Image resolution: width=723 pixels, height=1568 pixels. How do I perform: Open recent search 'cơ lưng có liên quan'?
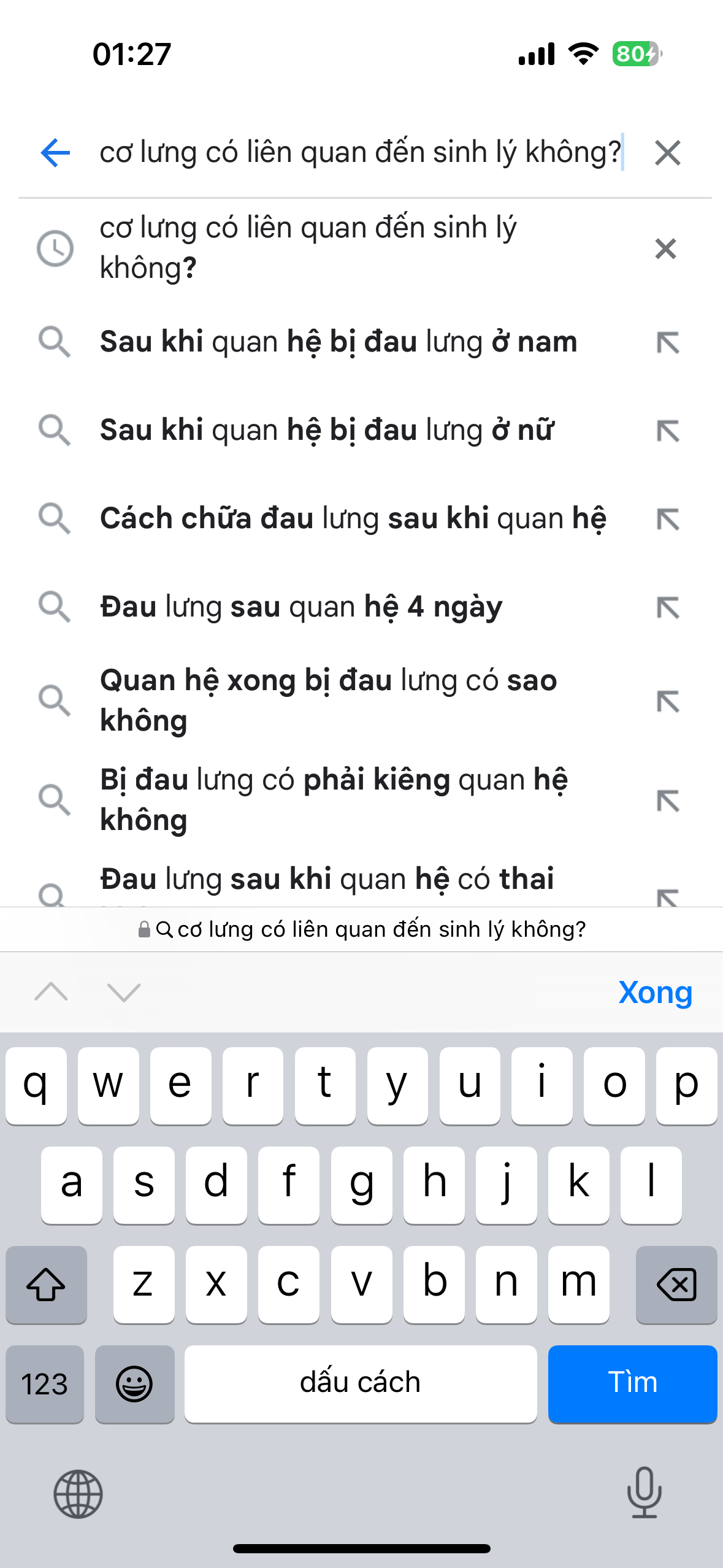pos(308,247)
